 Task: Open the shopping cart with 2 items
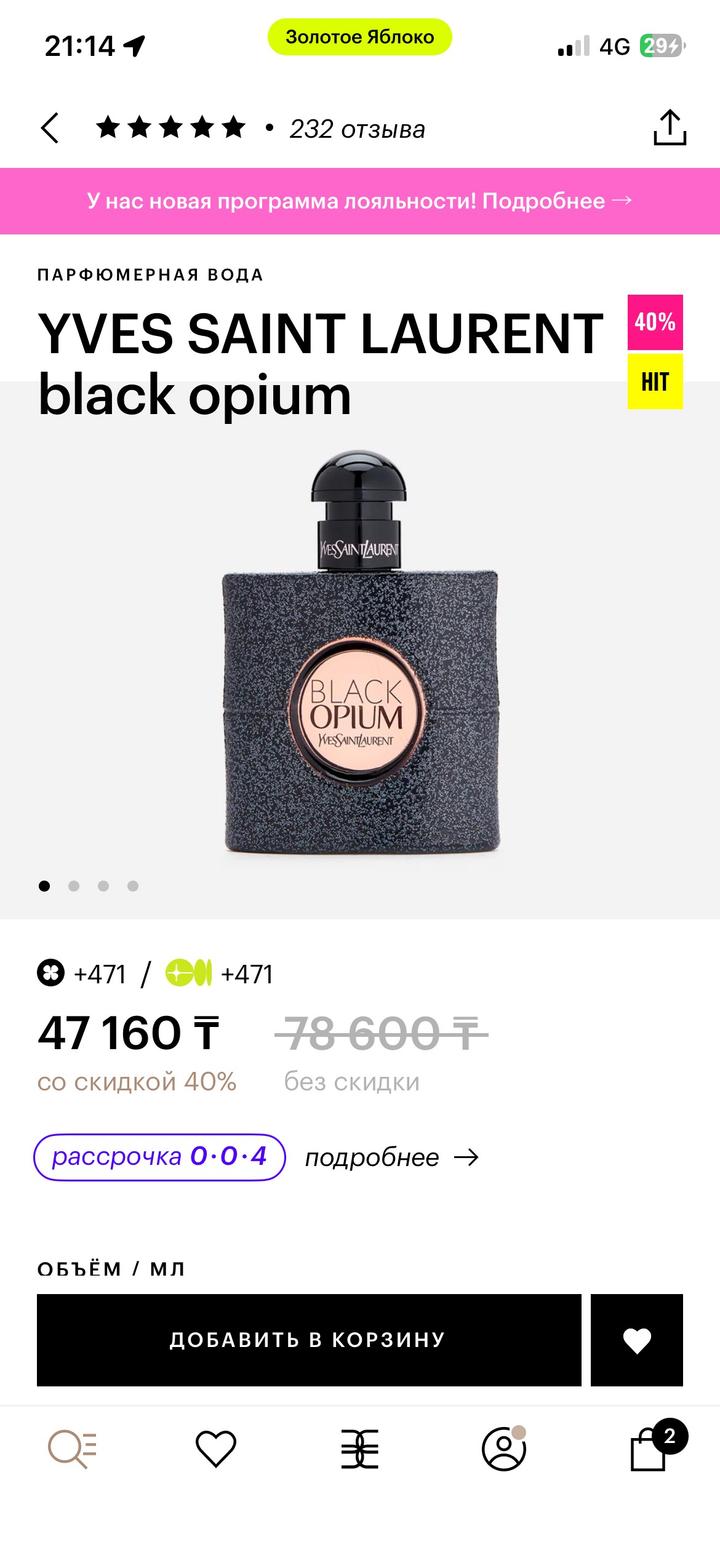click(648, 1447)
